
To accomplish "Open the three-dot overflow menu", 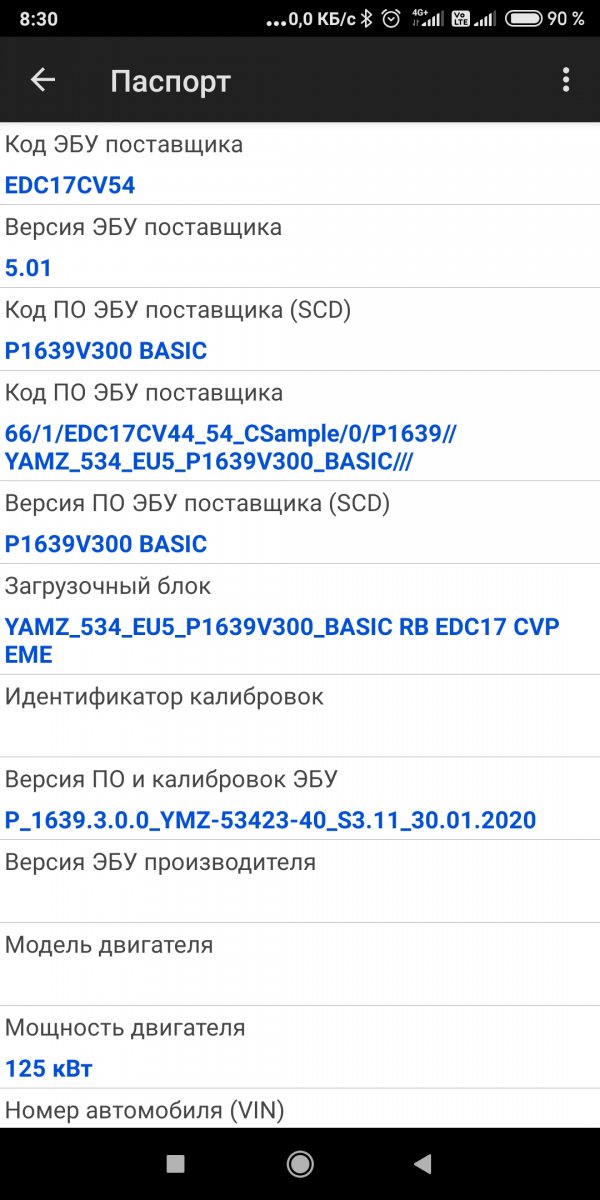I will (x=566, y=81).
